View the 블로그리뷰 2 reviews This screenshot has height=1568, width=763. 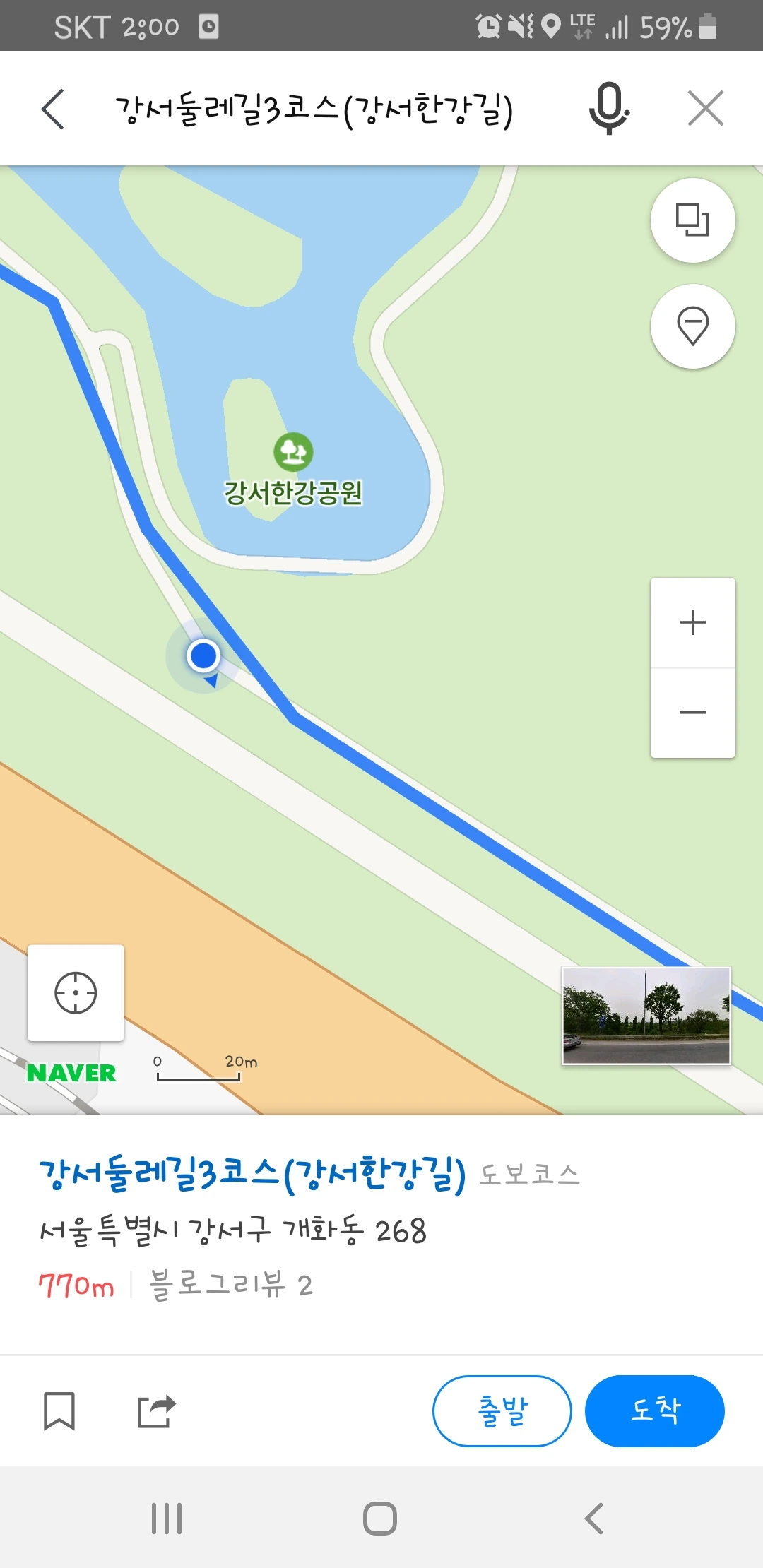(x=231, y=1285)
